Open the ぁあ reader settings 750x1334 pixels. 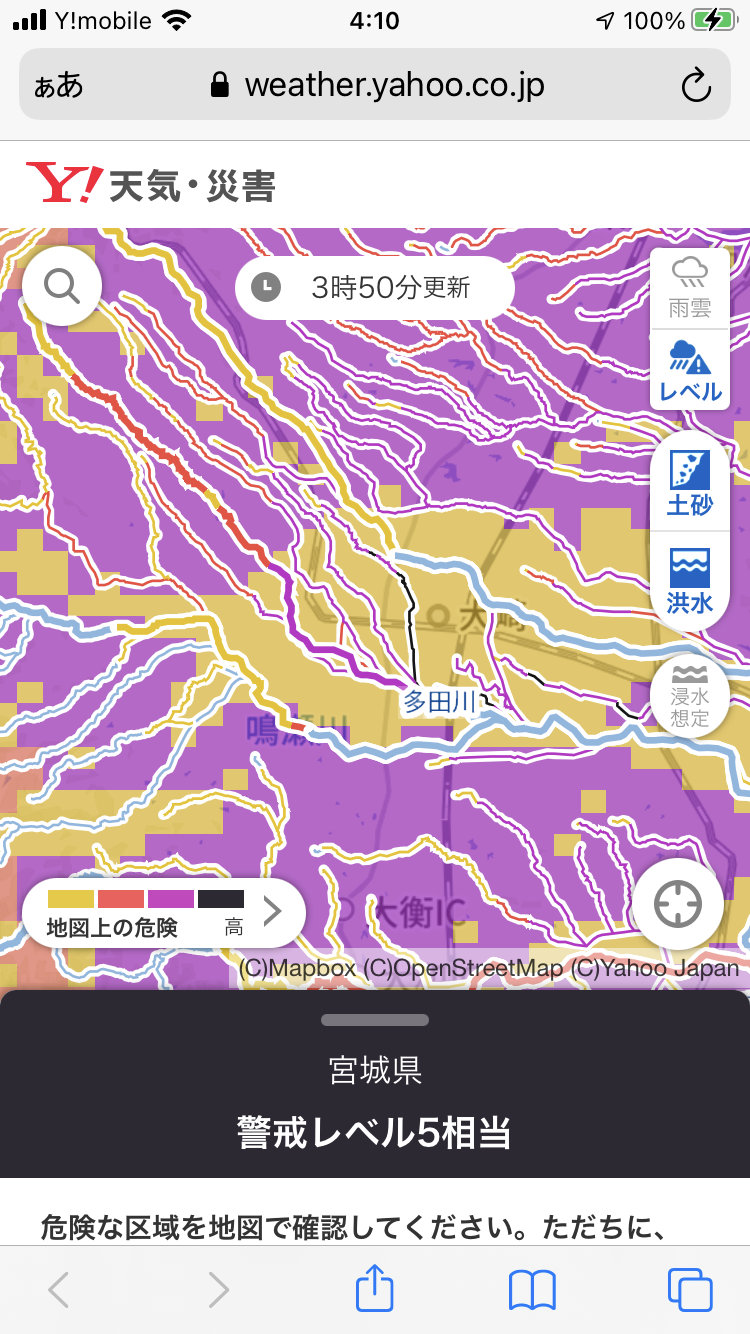click(59, 85)
